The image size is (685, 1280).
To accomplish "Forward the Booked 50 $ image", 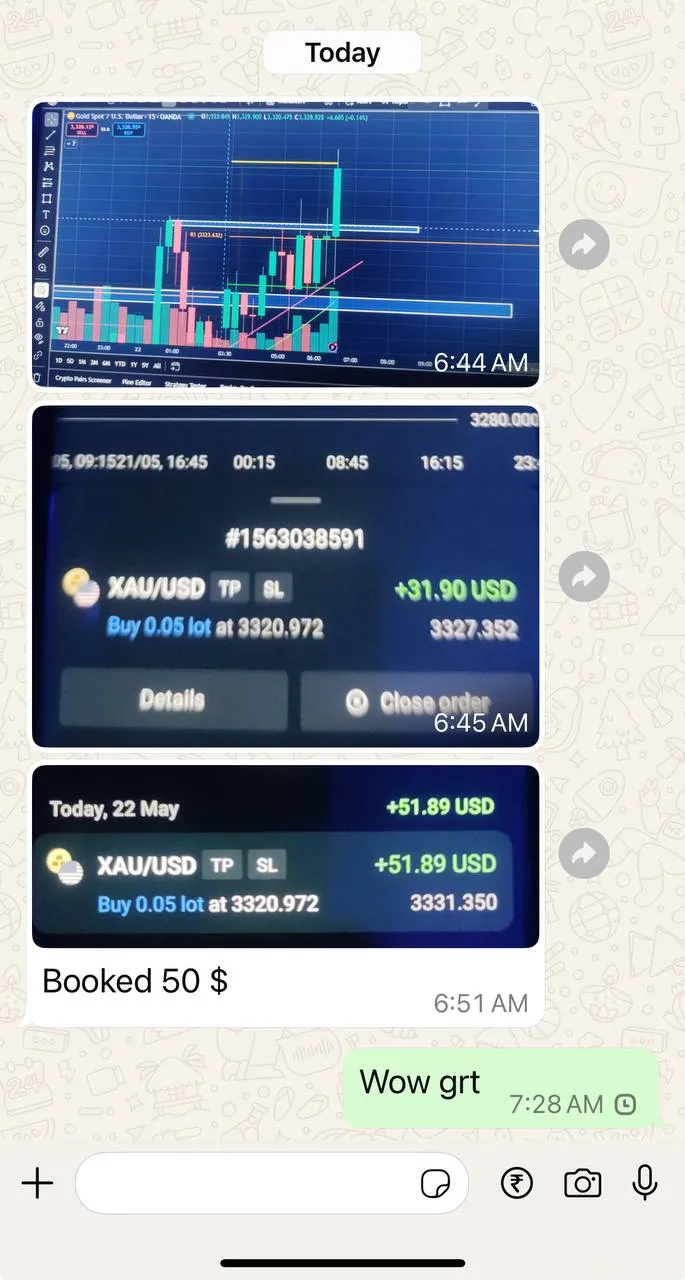I will 584,853.
